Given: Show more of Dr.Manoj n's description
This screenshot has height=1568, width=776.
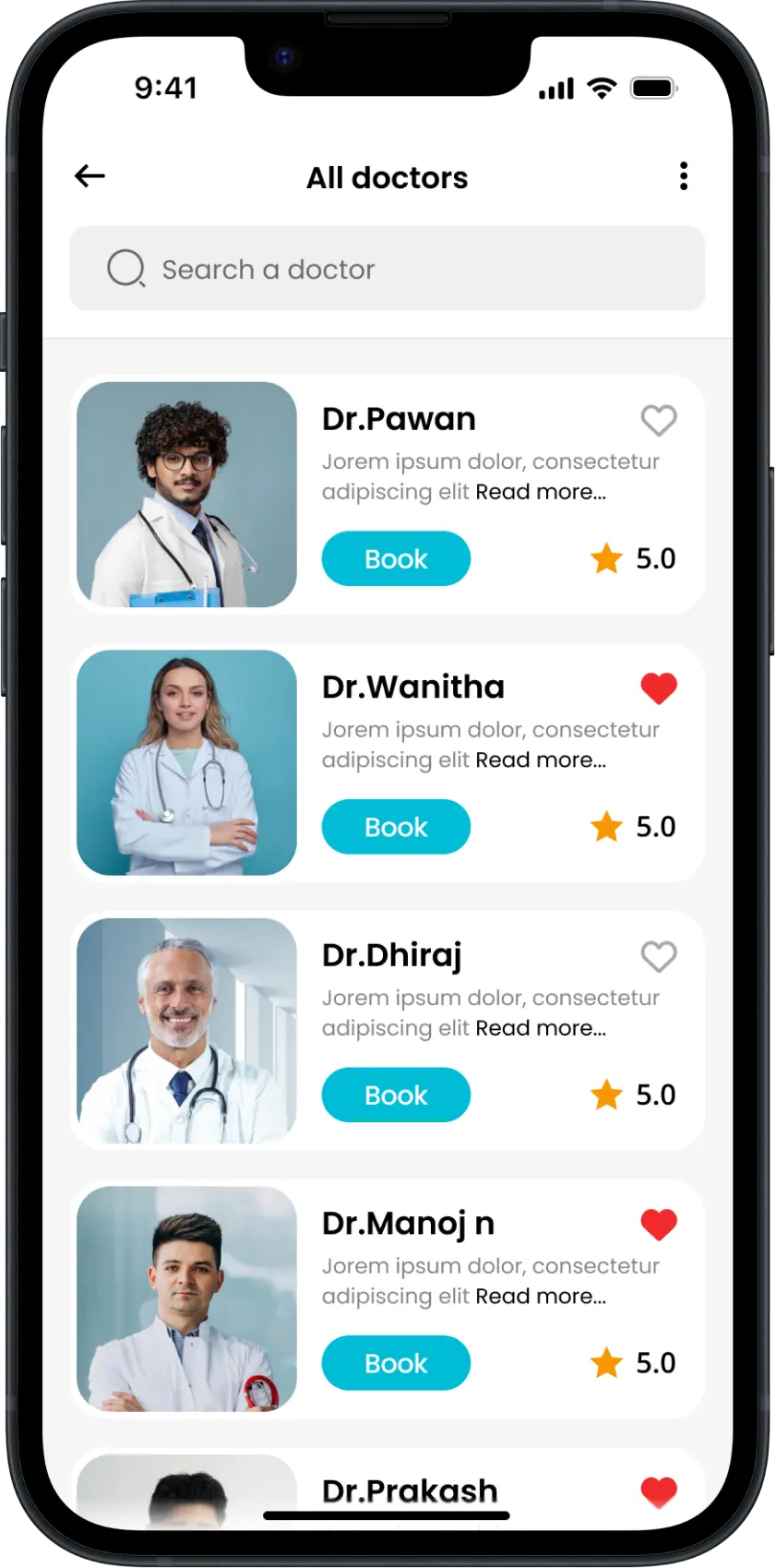Looking at the screenshot, I should 541,1297.
